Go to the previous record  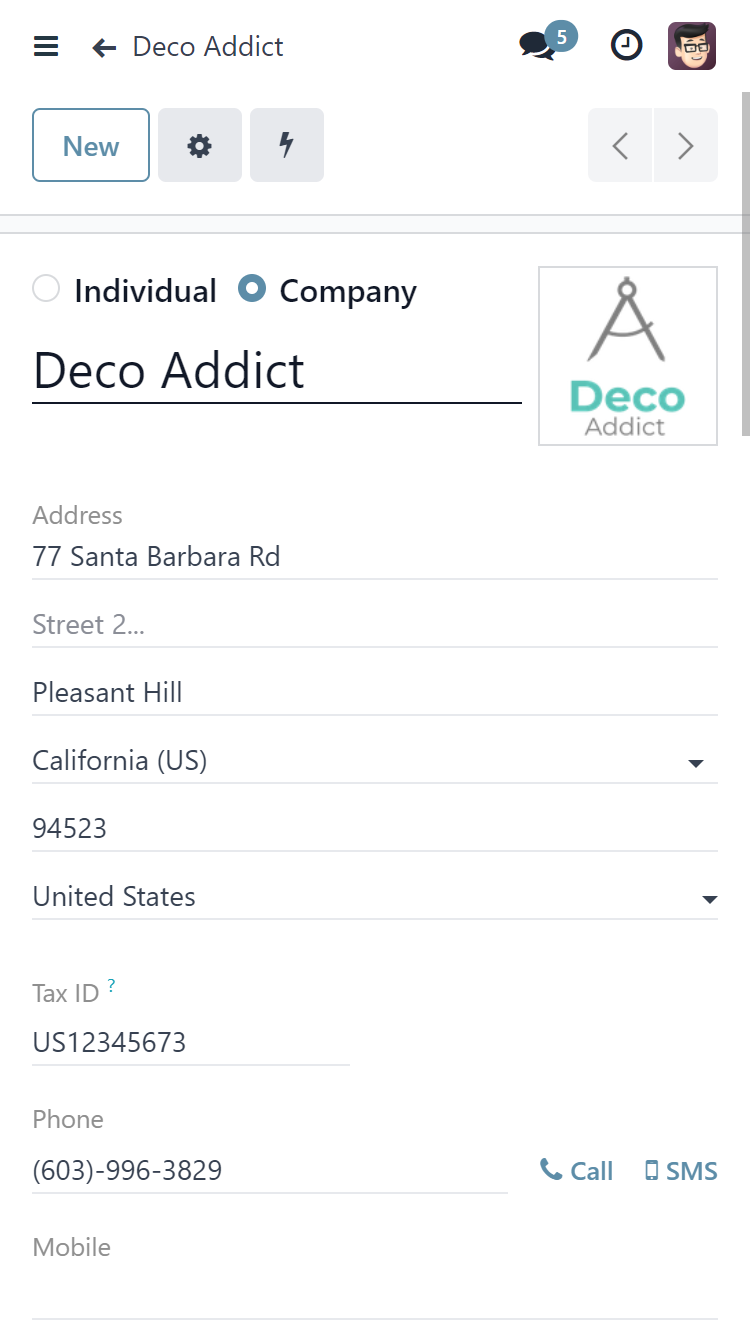point(620,145)
